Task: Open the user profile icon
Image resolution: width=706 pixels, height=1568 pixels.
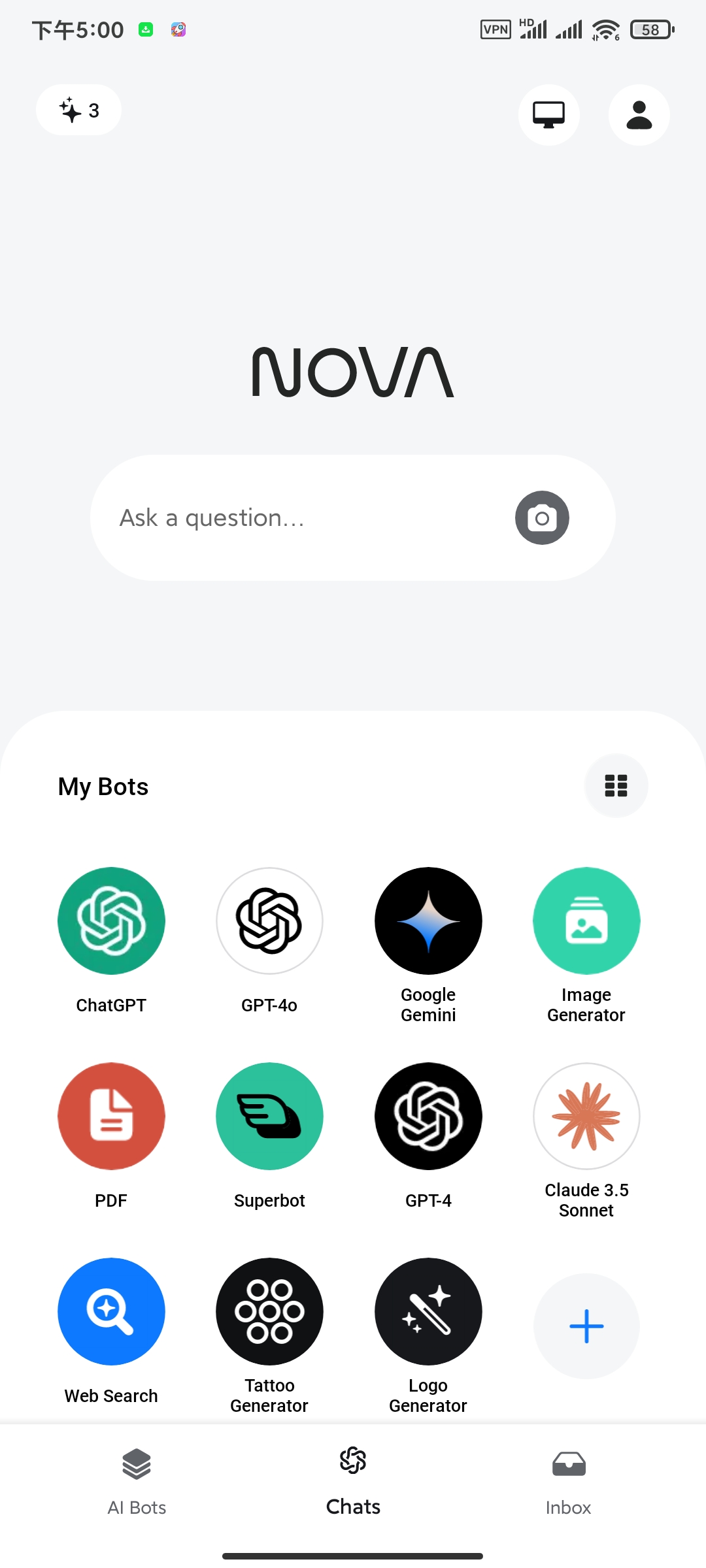Action: click(x=639, y=115)
